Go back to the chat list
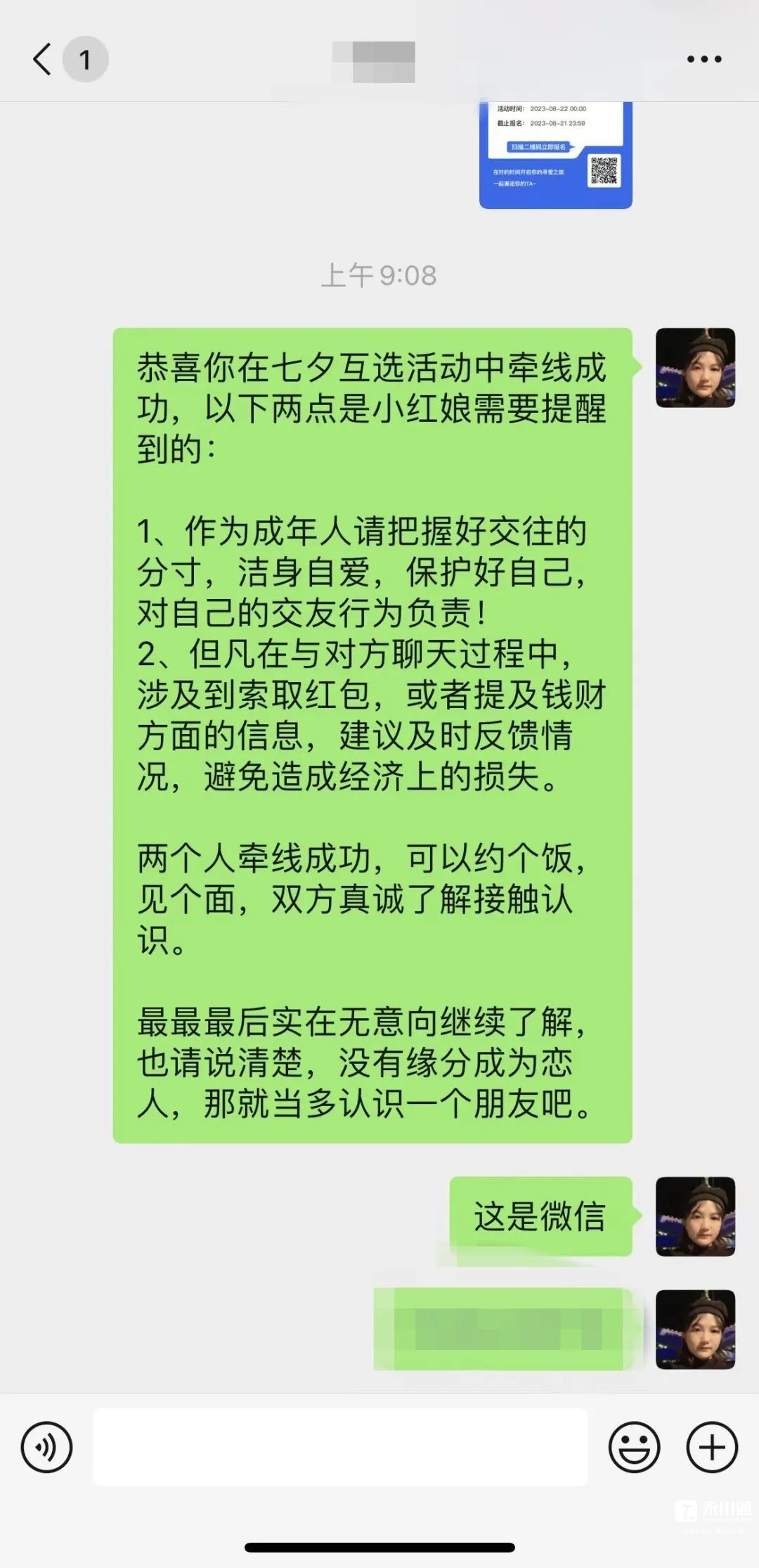Viewport: 759px width, 1568px height. [44, 59]
